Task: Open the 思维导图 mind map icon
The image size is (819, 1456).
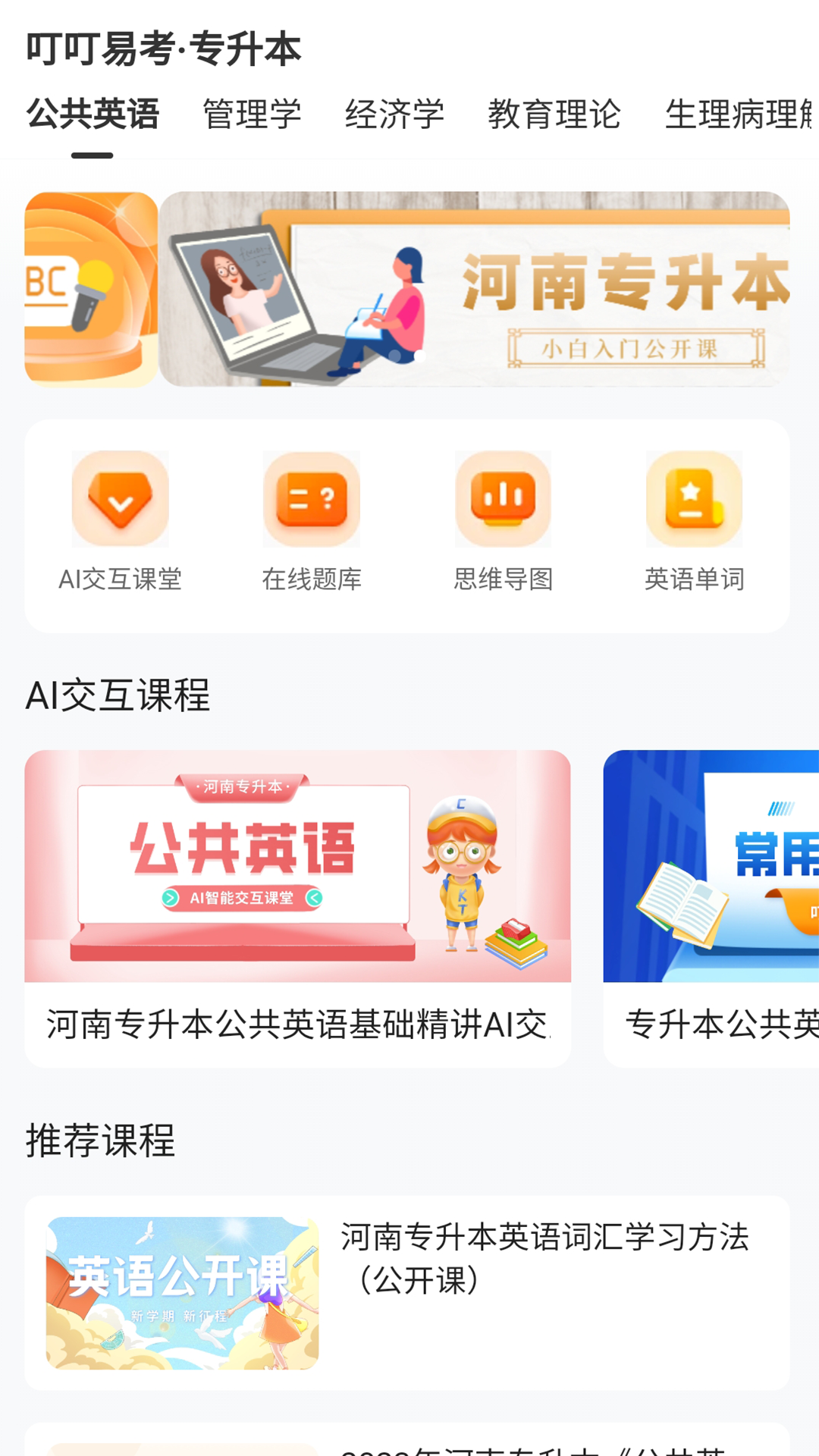Action: point(503,499)
